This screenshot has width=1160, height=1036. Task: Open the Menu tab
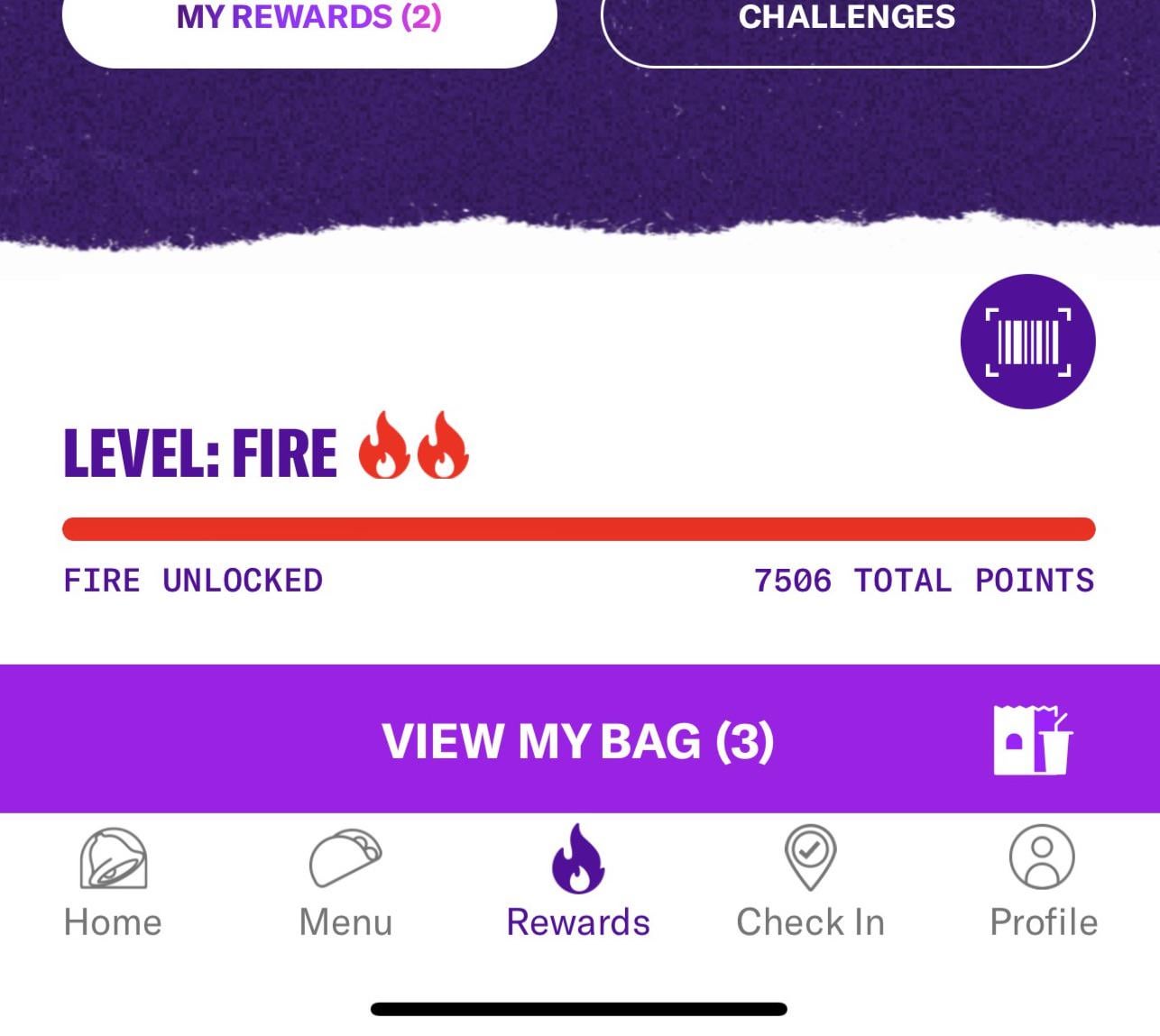tap(345, 883)
